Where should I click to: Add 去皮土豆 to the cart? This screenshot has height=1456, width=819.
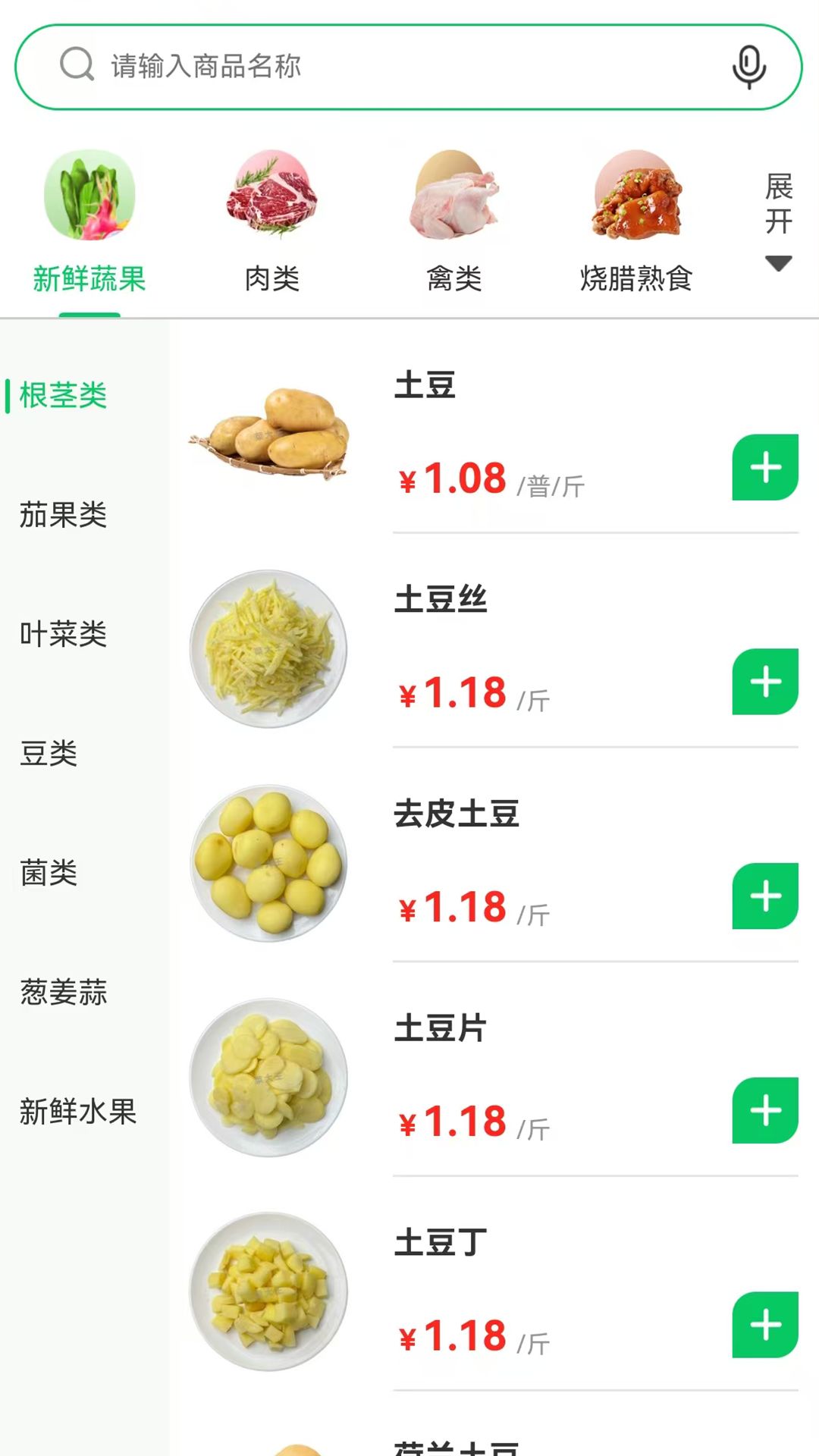[764, 896]
